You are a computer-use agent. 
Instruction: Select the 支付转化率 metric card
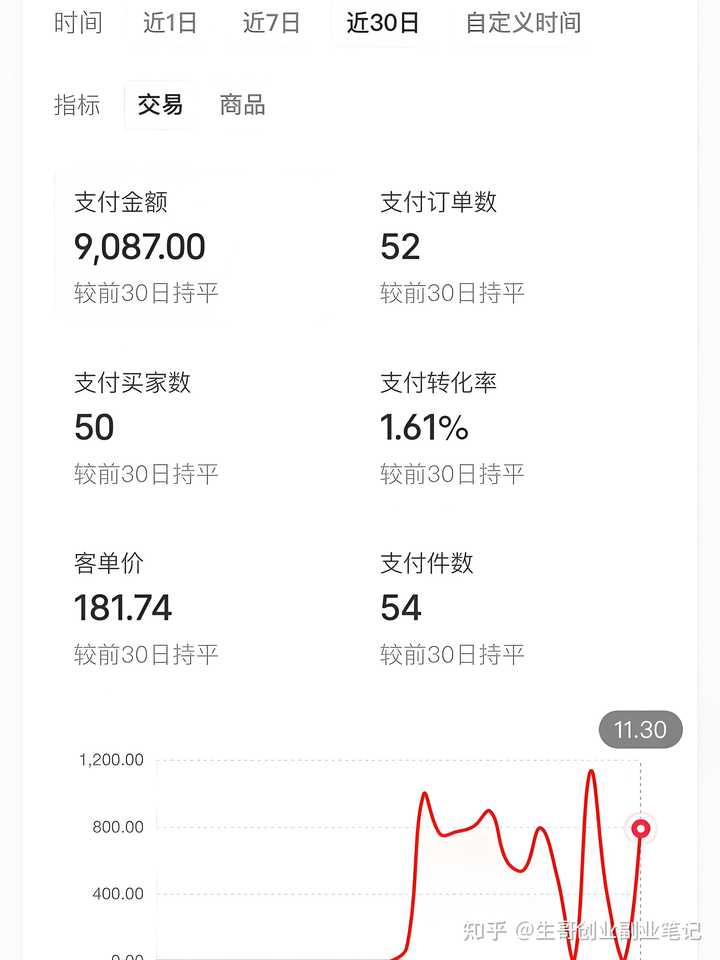click(x=500, y=427)
